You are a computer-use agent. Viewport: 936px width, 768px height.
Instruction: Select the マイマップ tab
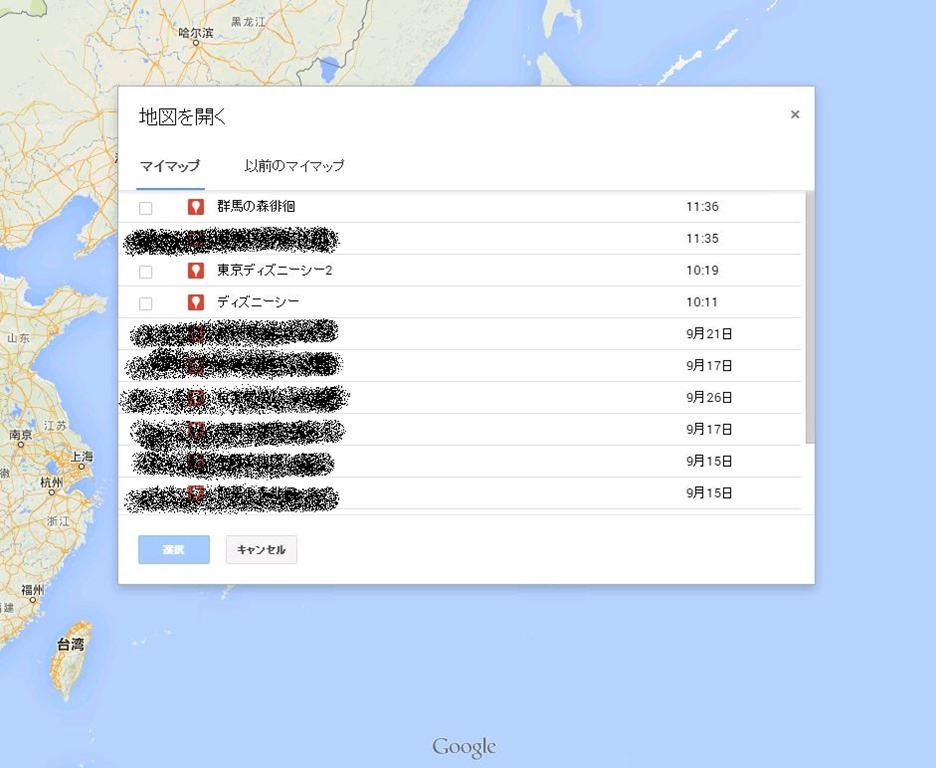click(x=170, y=166)
